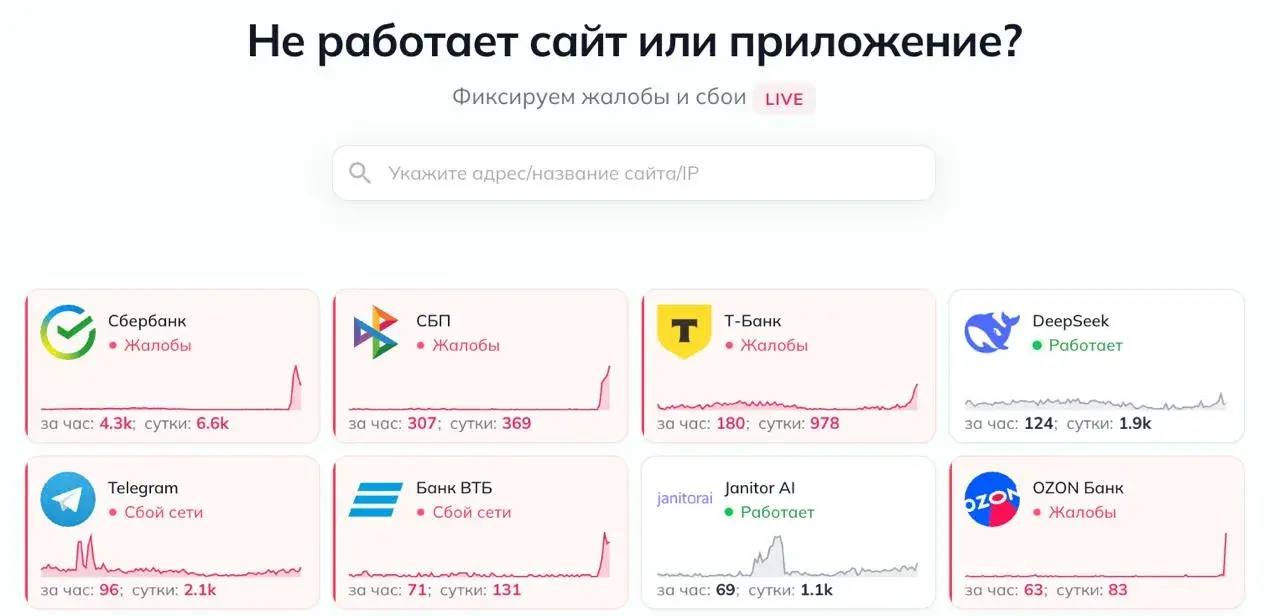Open the Сбербанк outage card
1280x616 pixels.
(x=172, y=365)
